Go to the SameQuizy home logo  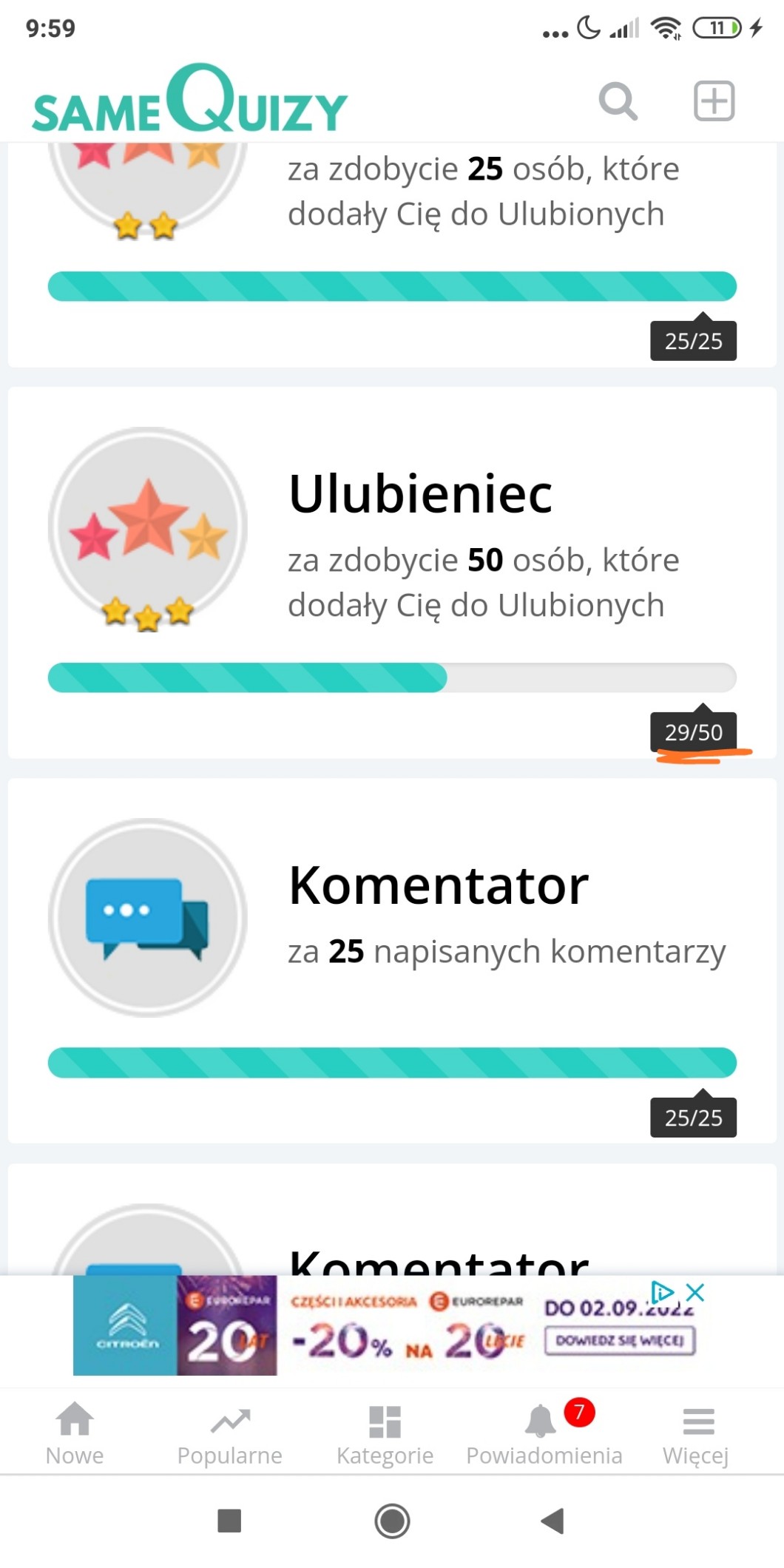coord(189,101)
